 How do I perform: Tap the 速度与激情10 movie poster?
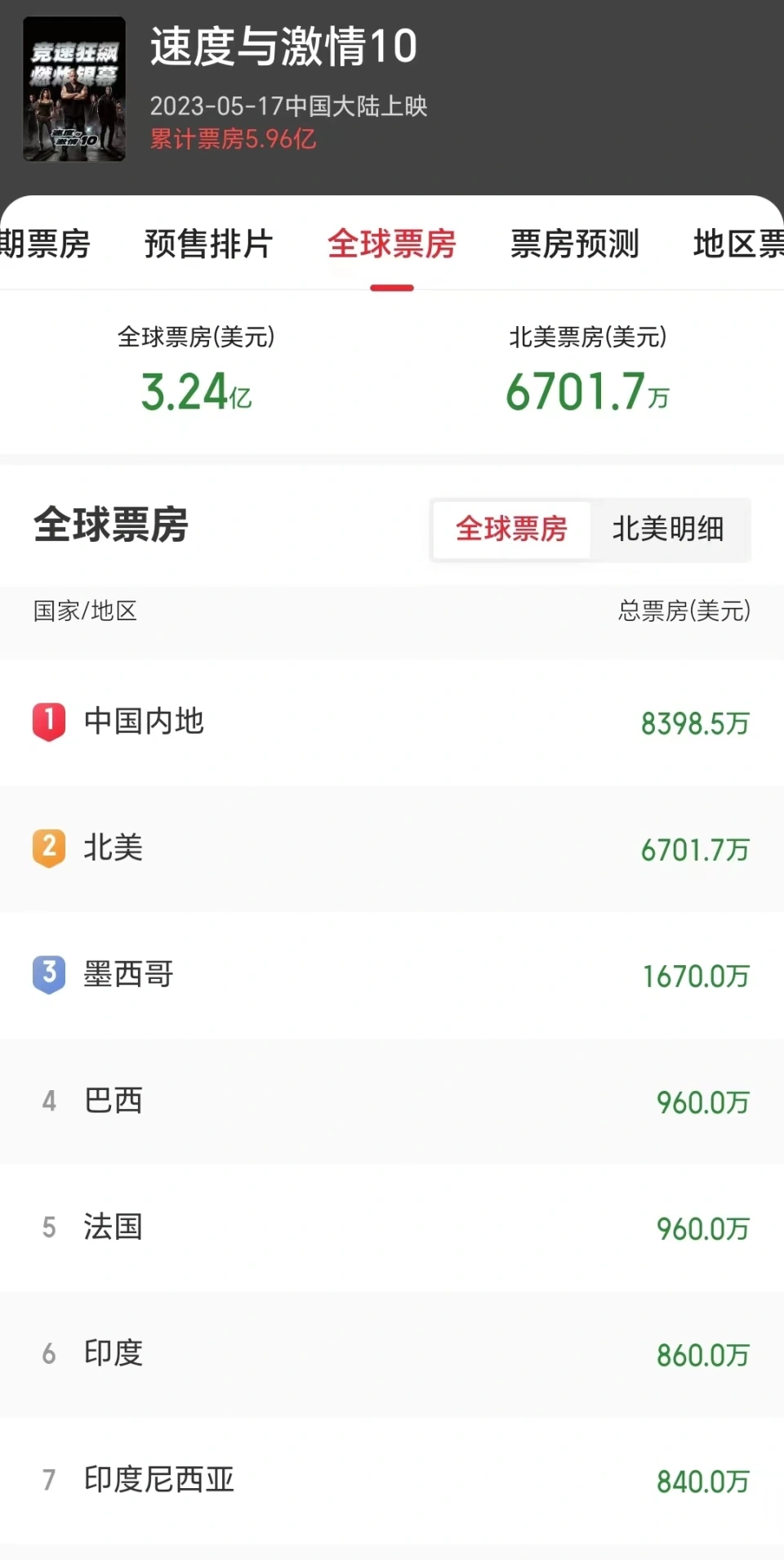(x=74, y=89)
